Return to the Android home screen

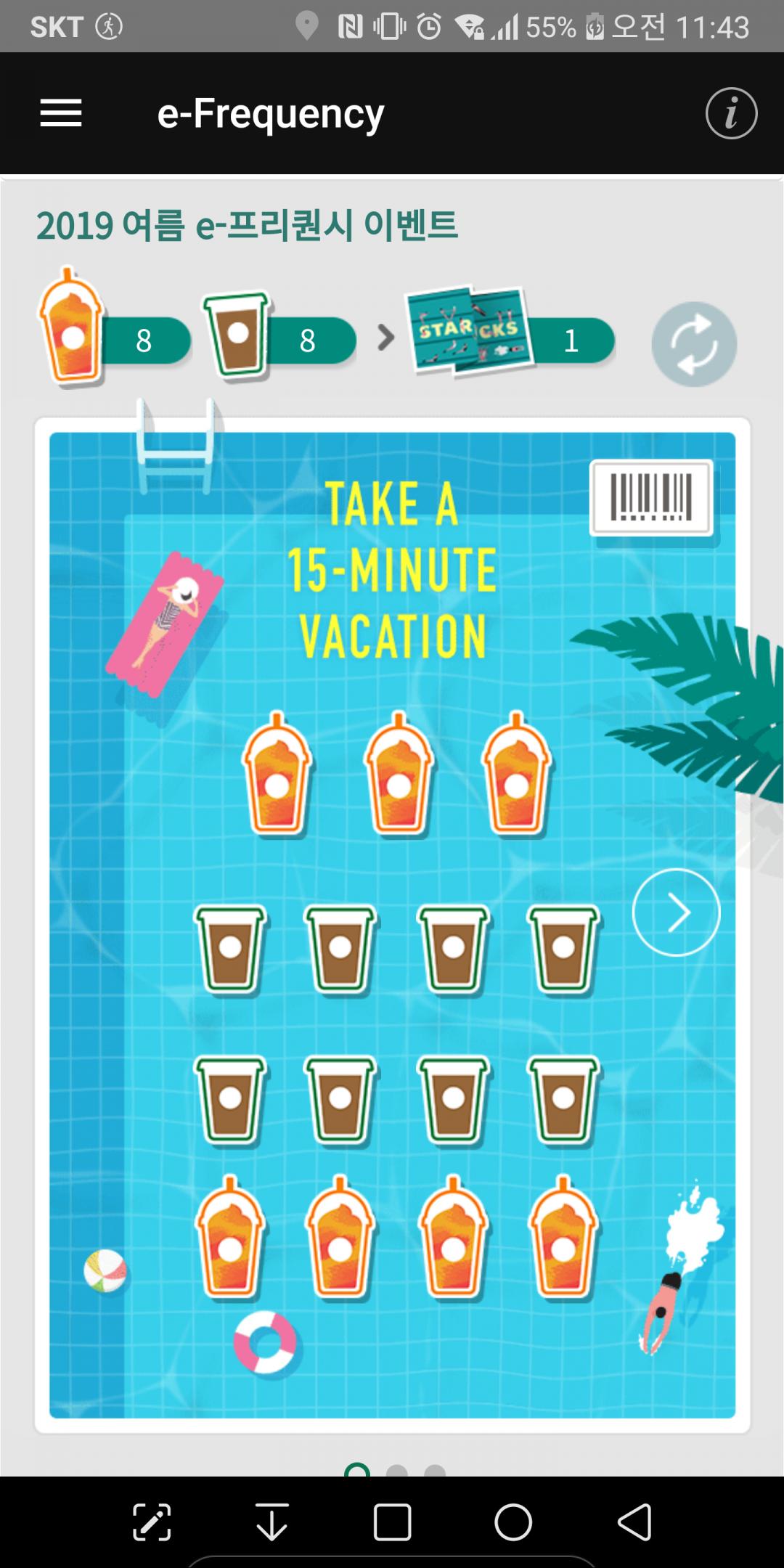(513, 1522)
